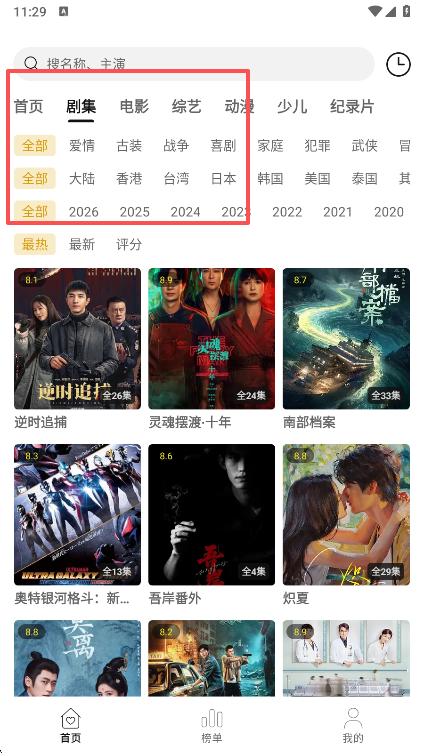Image resolution: width=424 pixels, height=753 pixels.
Task: Select year 2022 filter
Action: pyautogui.click(x=287, y=212)
